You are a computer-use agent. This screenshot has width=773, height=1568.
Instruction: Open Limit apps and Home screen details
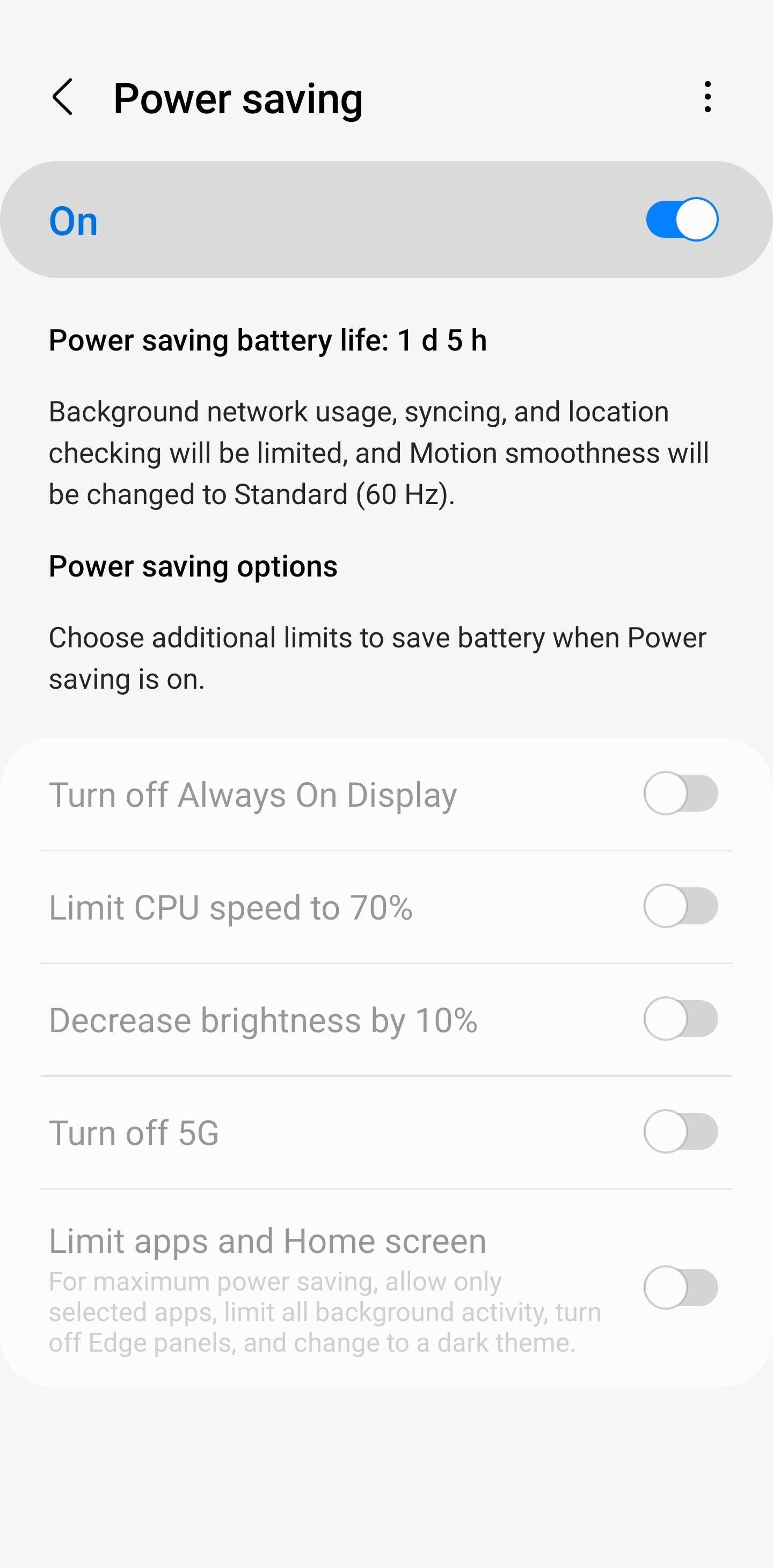tap(267, 1241)
